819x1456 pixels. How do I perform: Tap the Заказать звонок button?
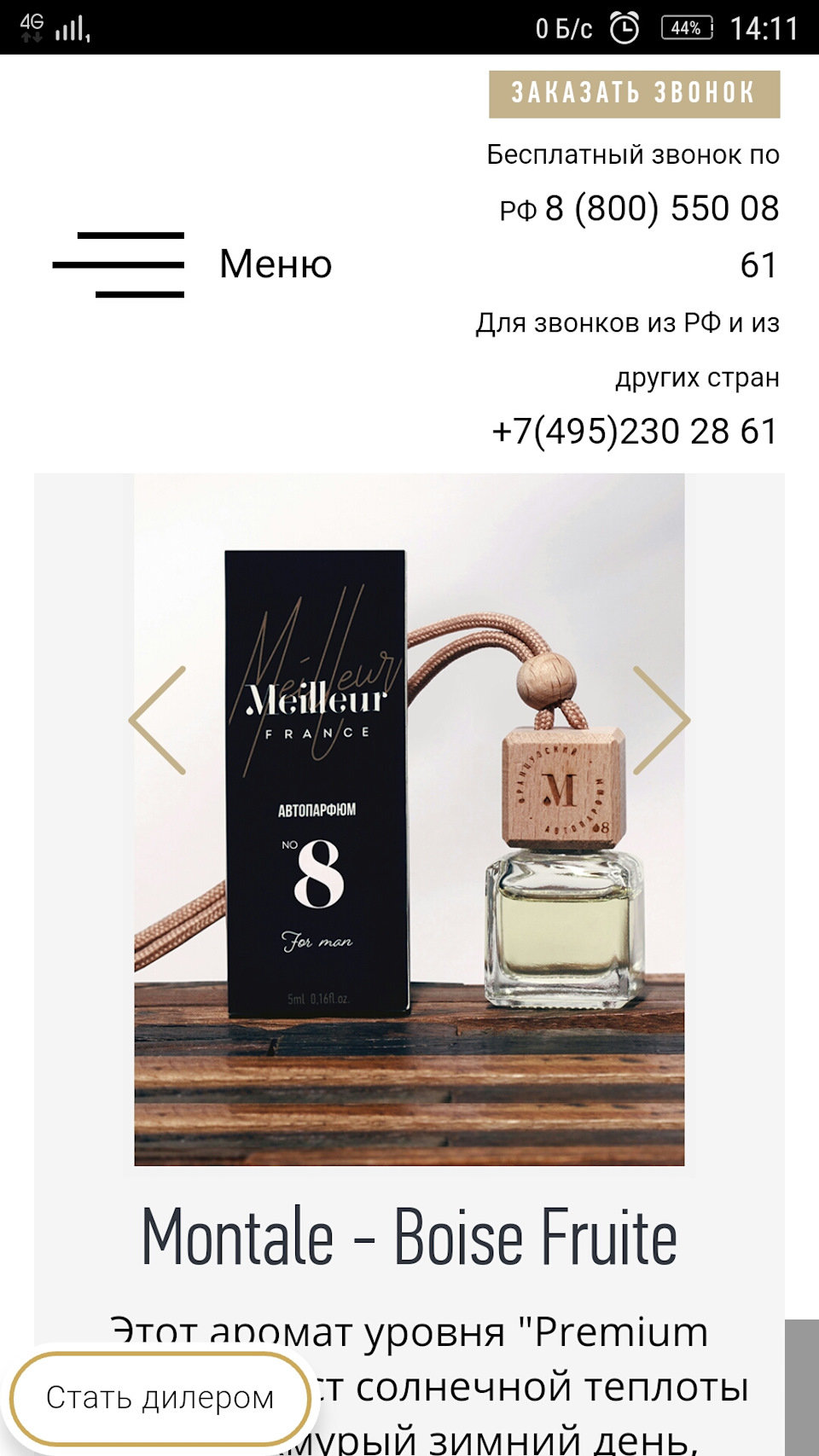(x=634, y=94)
